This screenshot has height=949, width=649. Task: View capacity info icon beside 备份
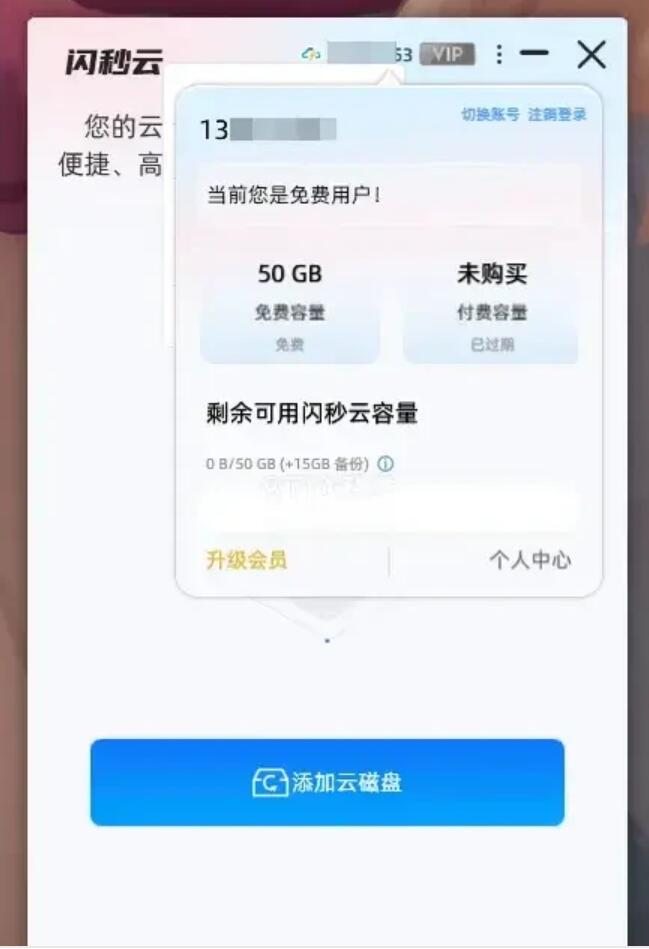386,464
